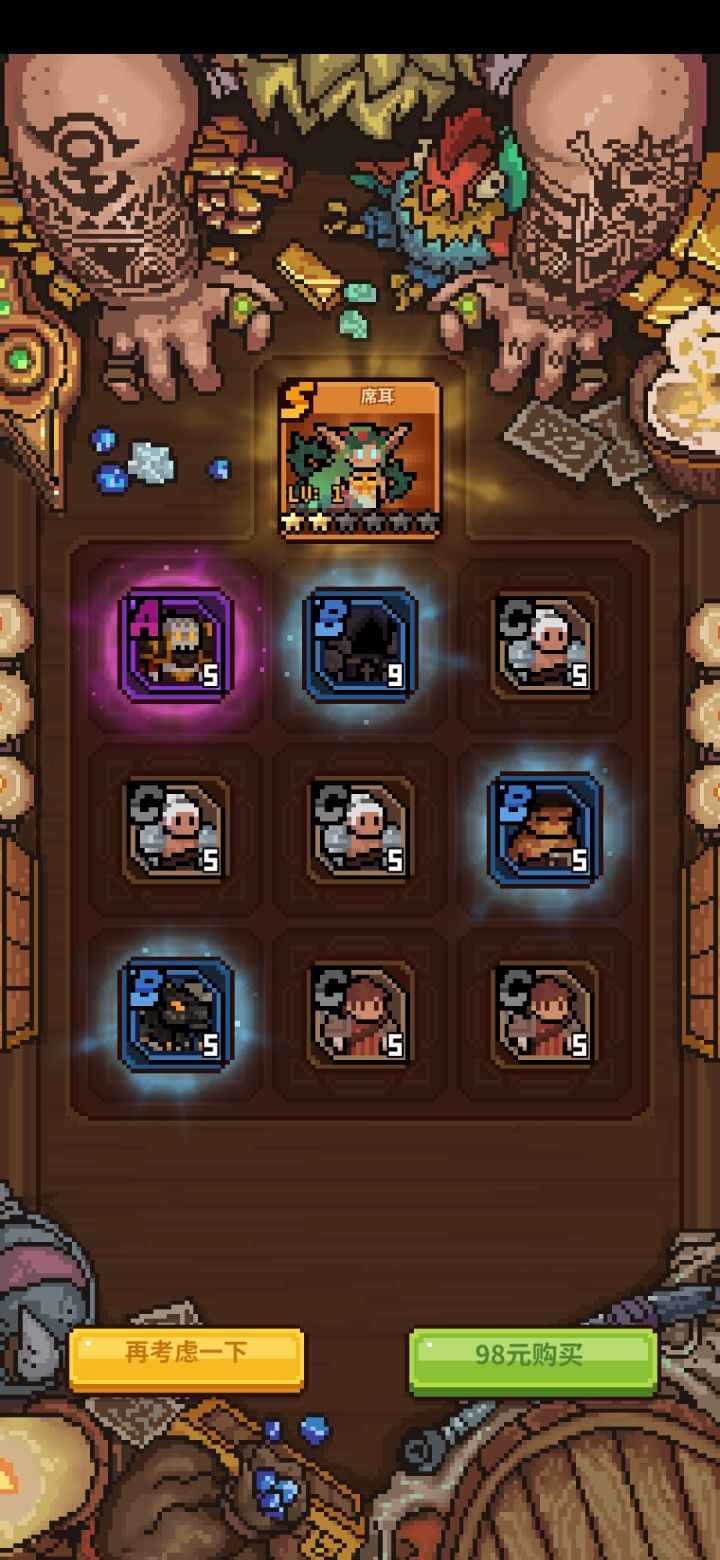Click the second gold star under 席耳

[319, 519]
